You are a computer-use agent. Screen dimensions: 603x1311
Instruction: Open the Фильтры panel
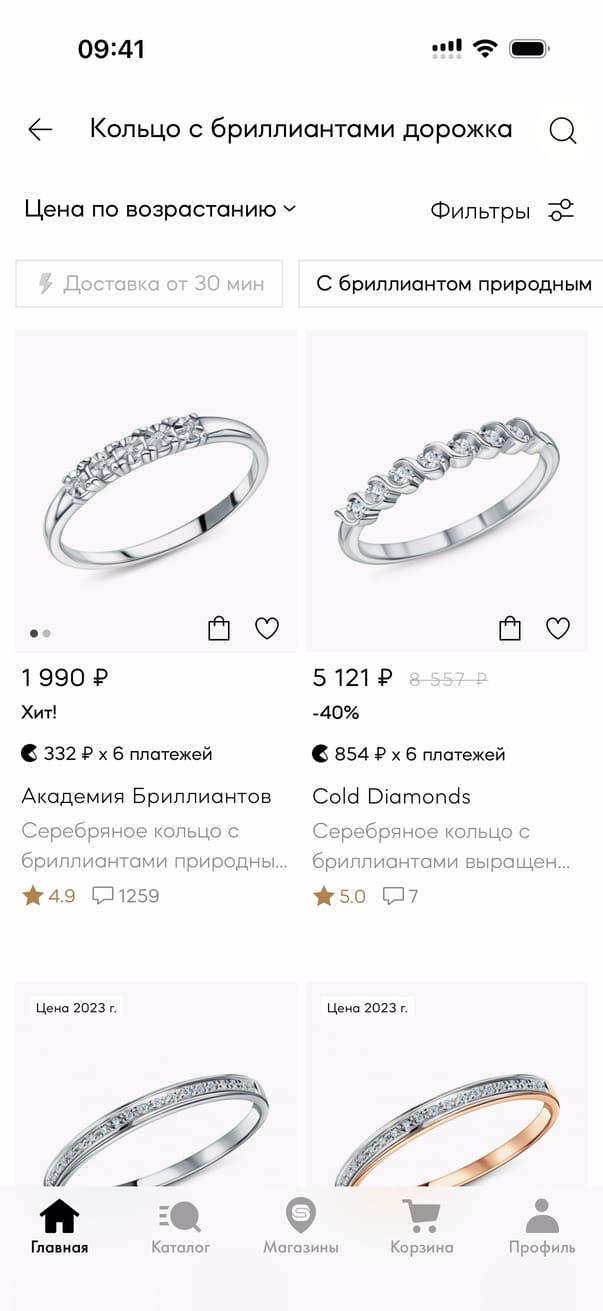tap(502, 211)
